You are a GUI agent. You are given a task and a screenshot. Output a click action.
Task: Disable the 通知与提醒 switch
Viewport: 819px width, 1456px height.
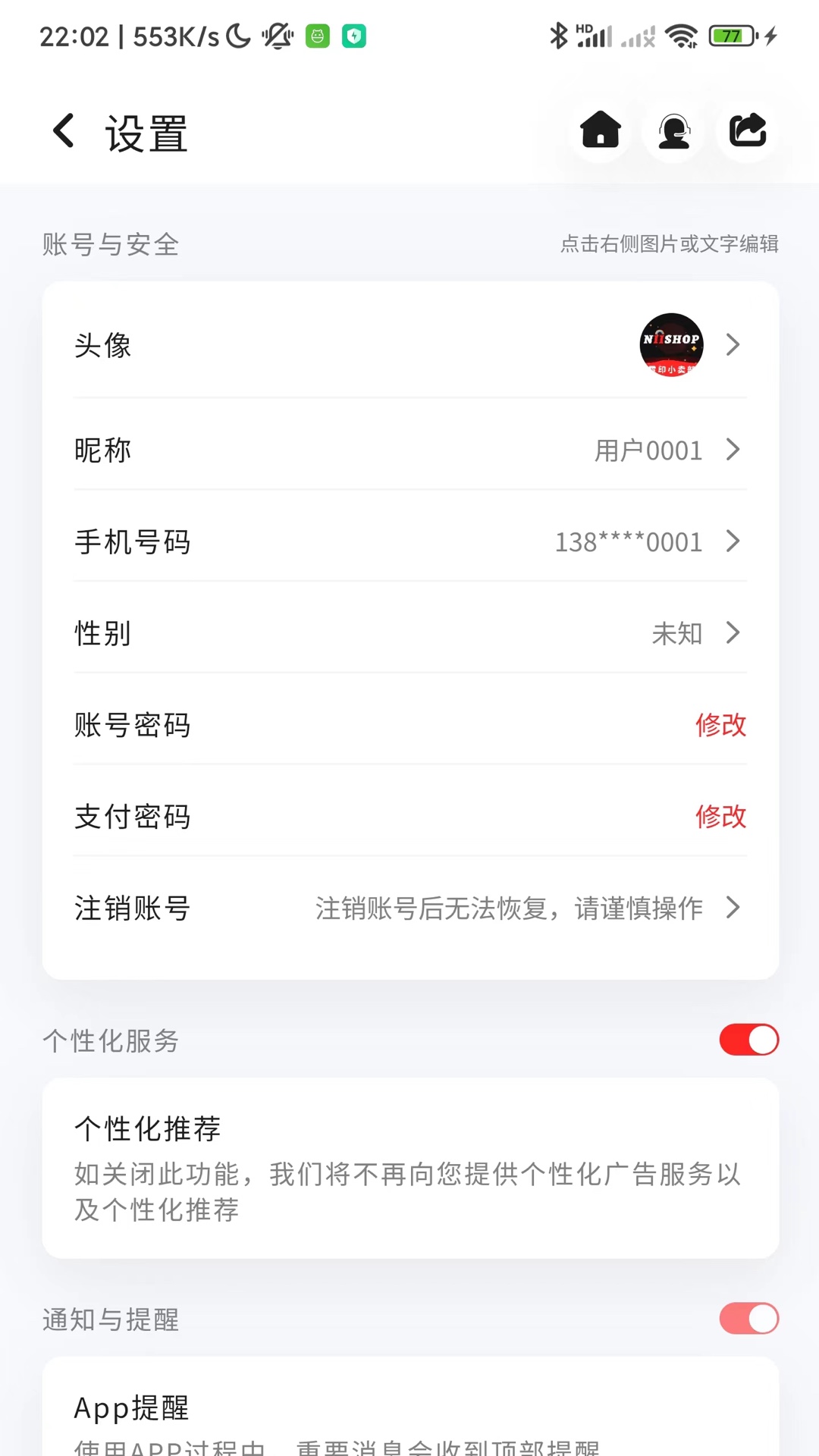748,1319
